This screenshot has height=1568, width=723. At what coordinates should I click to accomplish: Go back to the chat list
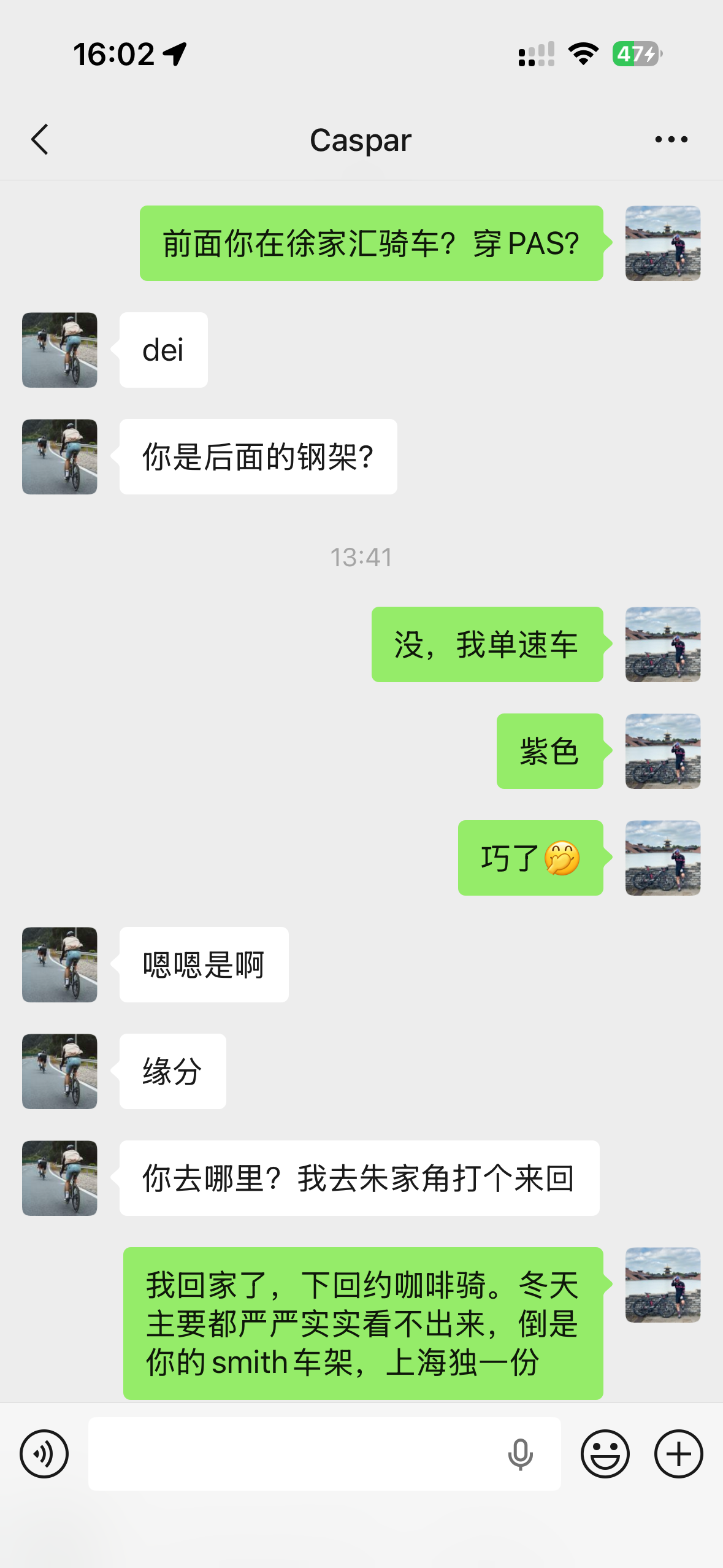(x=40, y=140)
